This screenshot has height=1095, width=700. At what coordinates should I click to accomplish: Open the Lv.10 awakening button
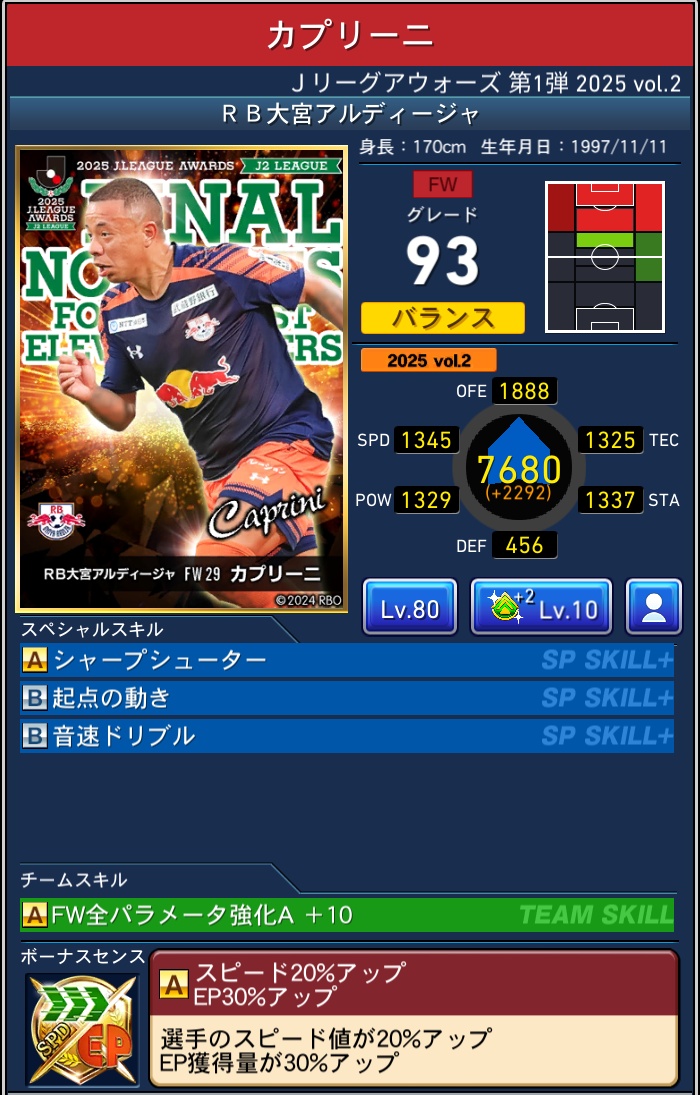click(540, 608)
